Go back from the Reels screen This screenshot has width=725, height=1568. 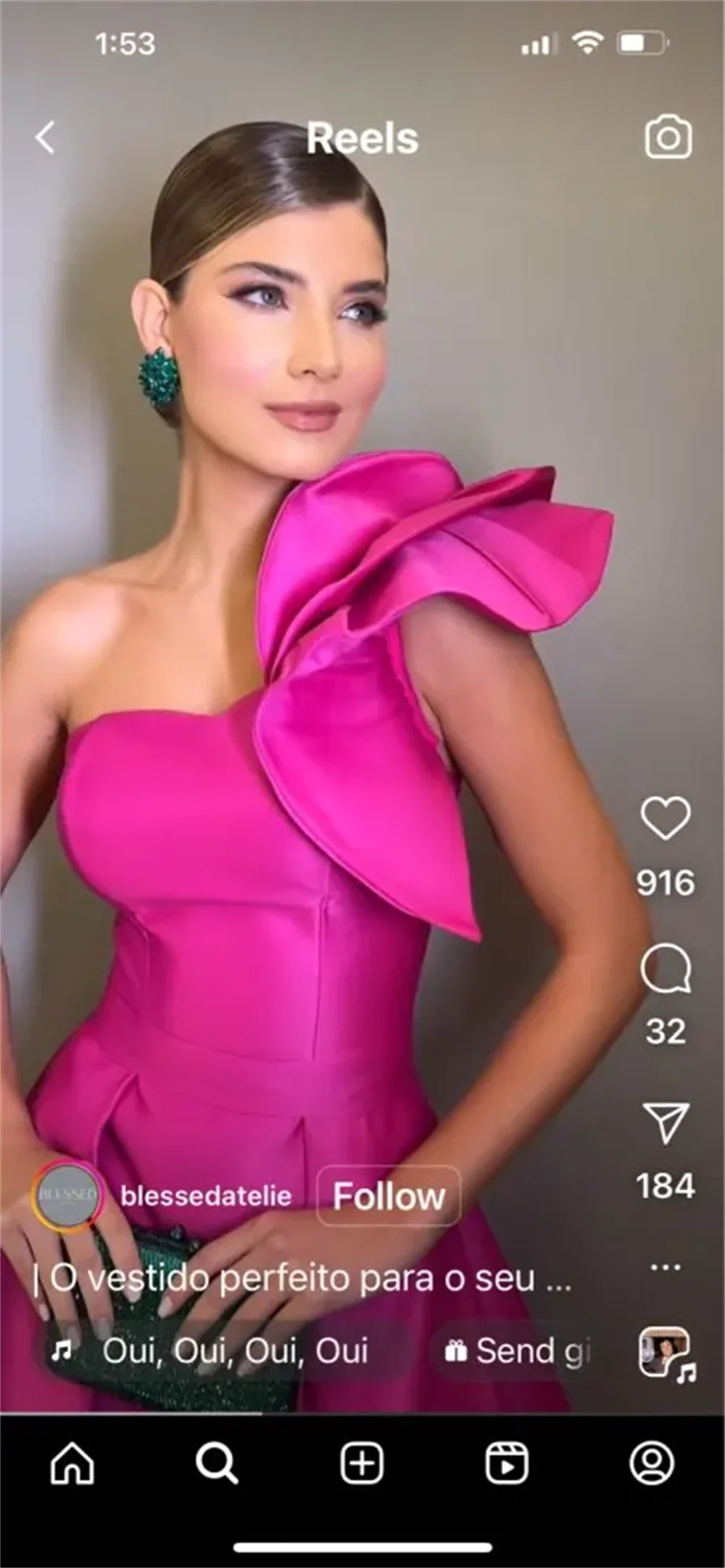pos(45,138)
